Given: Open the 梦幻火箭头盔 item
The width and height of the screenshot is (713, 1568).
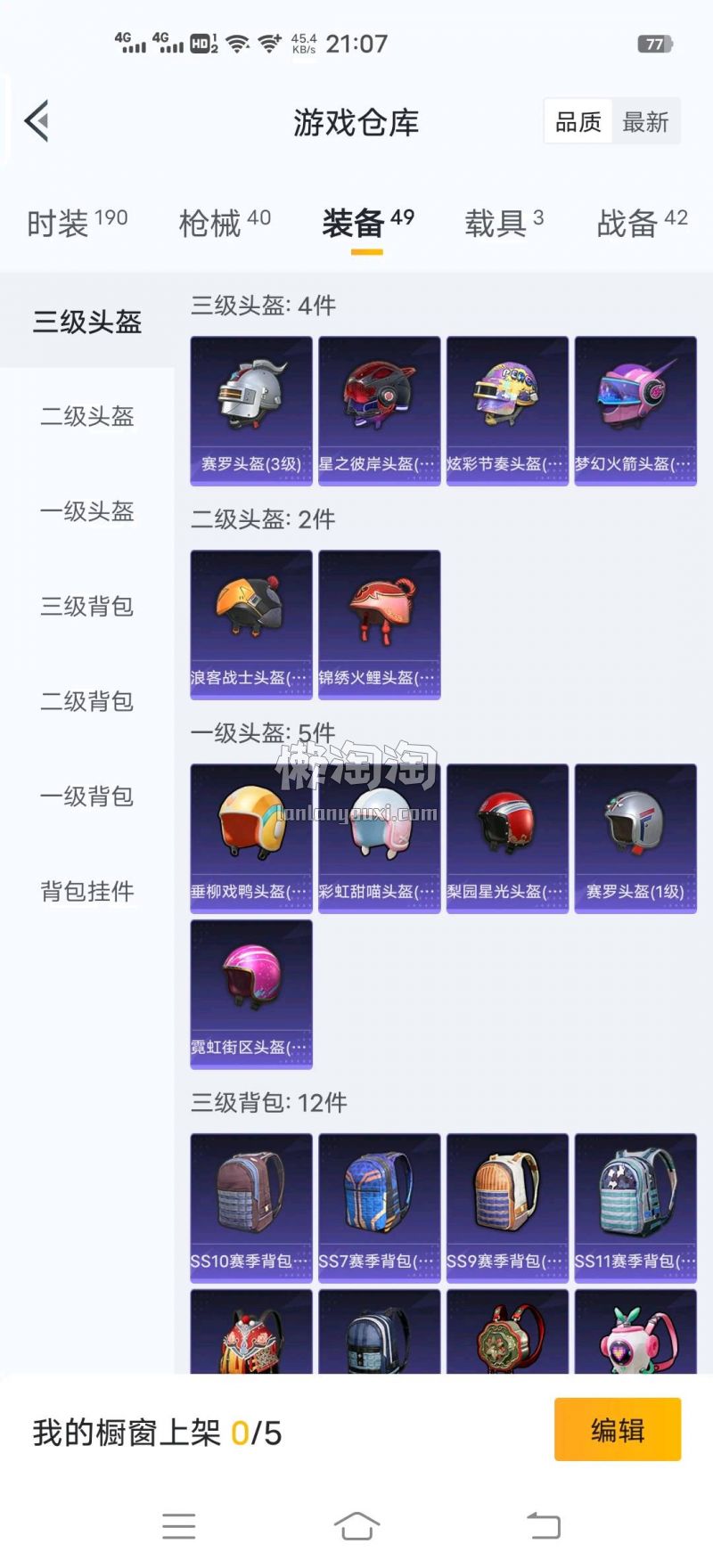Looking at the screenshot, I should pos(635,411).
